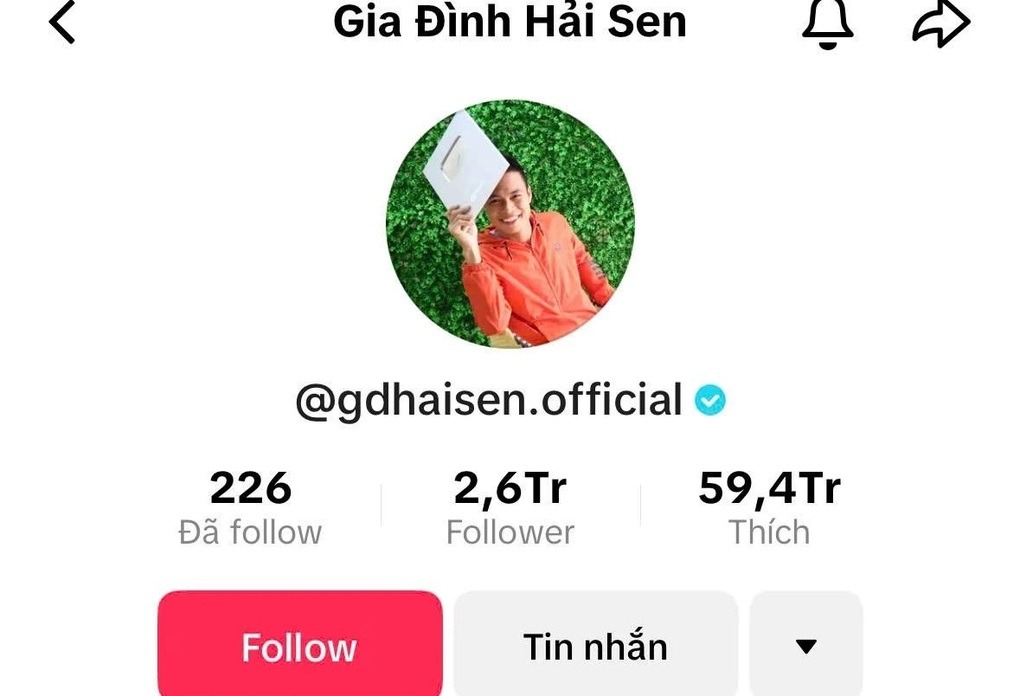This screenshot has width=1020, height=696.
Task: Go back using the back arrow
Action: (63, 22)
